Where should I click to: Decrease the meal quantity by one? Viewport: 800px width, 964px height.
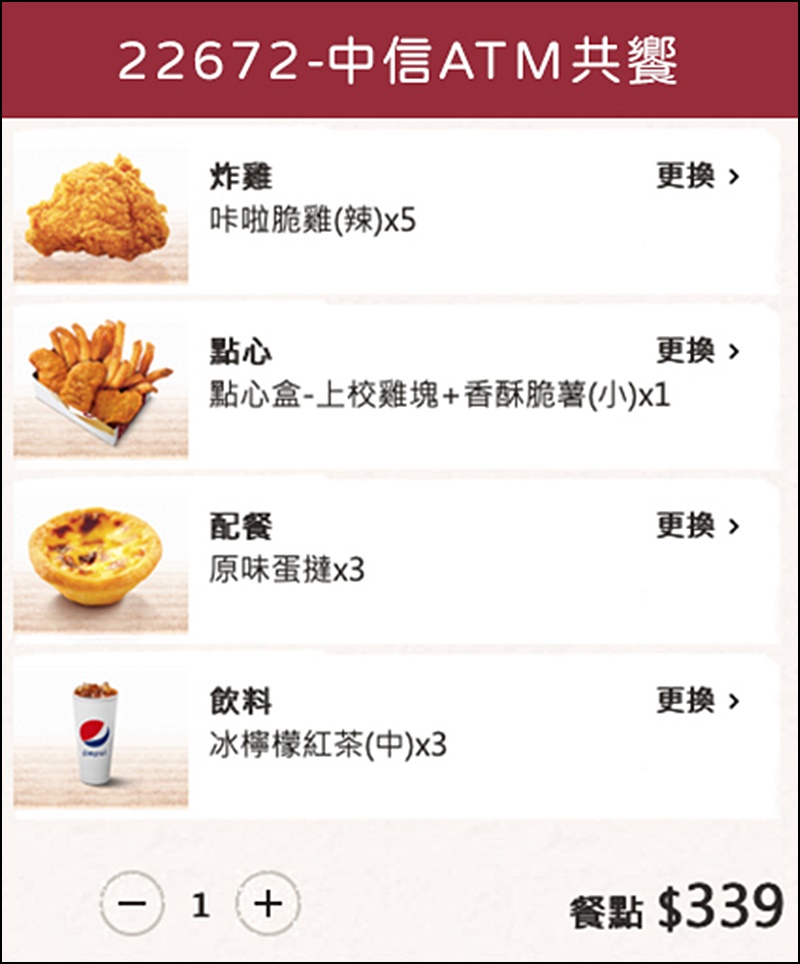pos(133,904)
